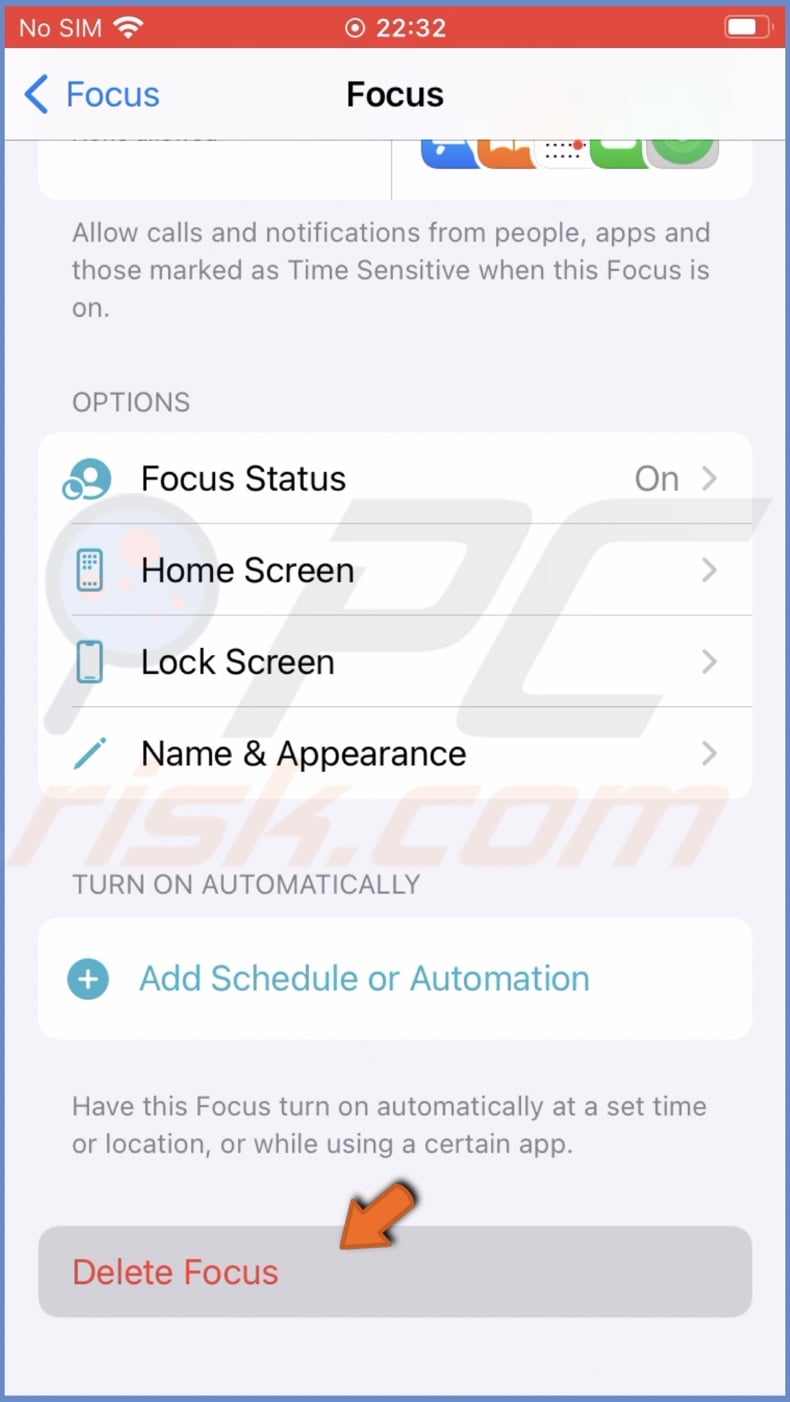
Task: Open Home Screen options
Action: pos(394,570)
